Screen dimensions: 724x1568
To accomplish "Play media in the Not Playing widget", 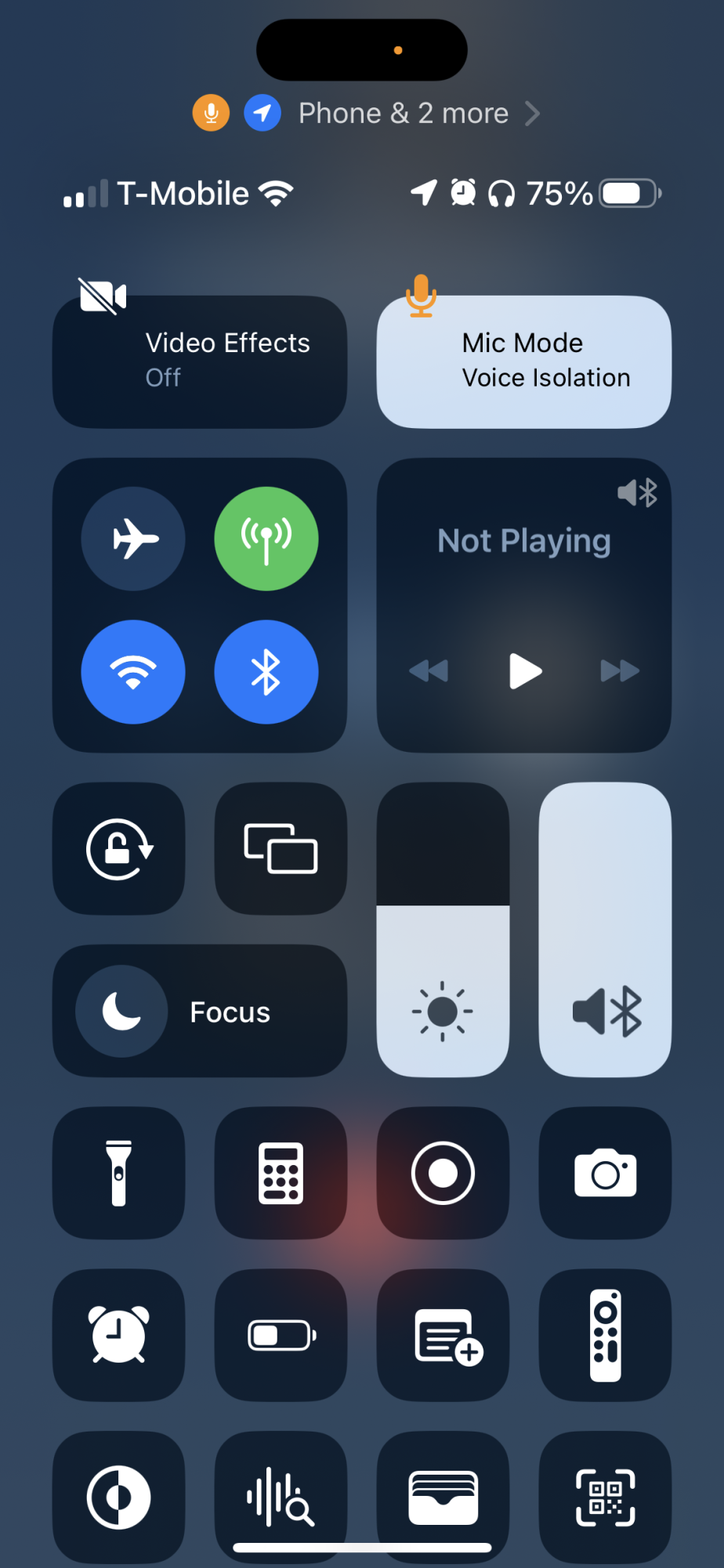I will pos(524,671).
